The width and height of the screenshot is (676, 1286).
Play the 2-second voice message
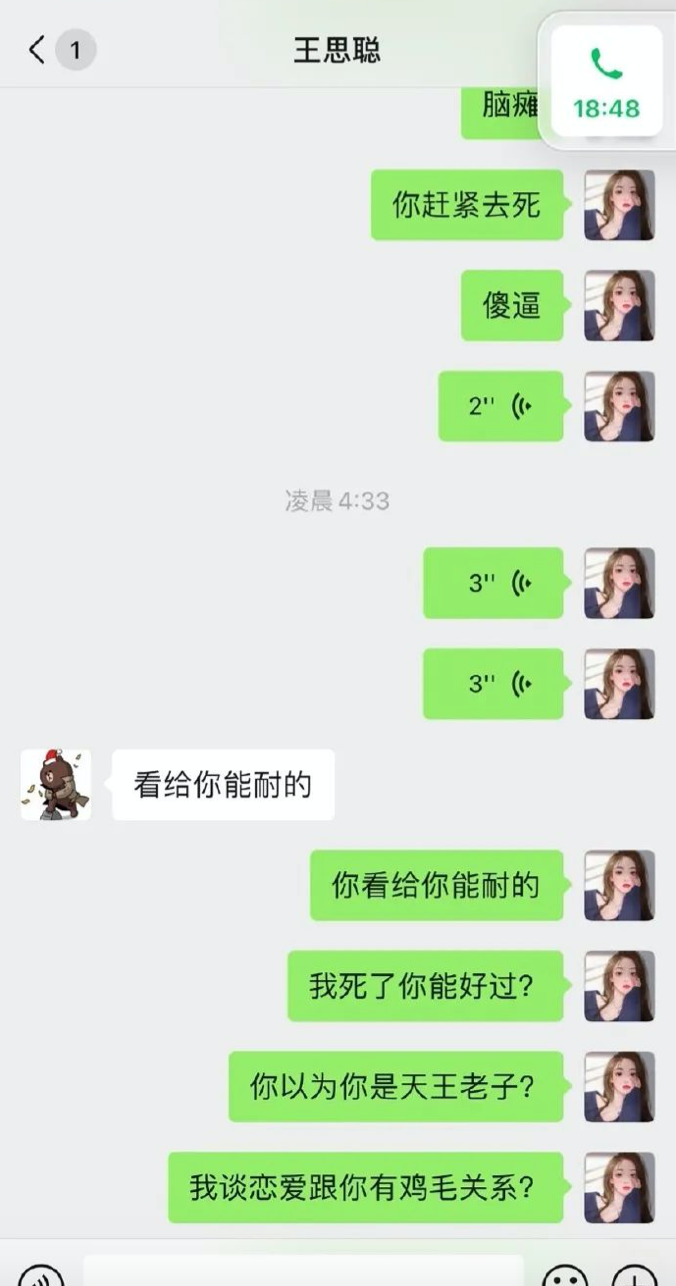501,406
